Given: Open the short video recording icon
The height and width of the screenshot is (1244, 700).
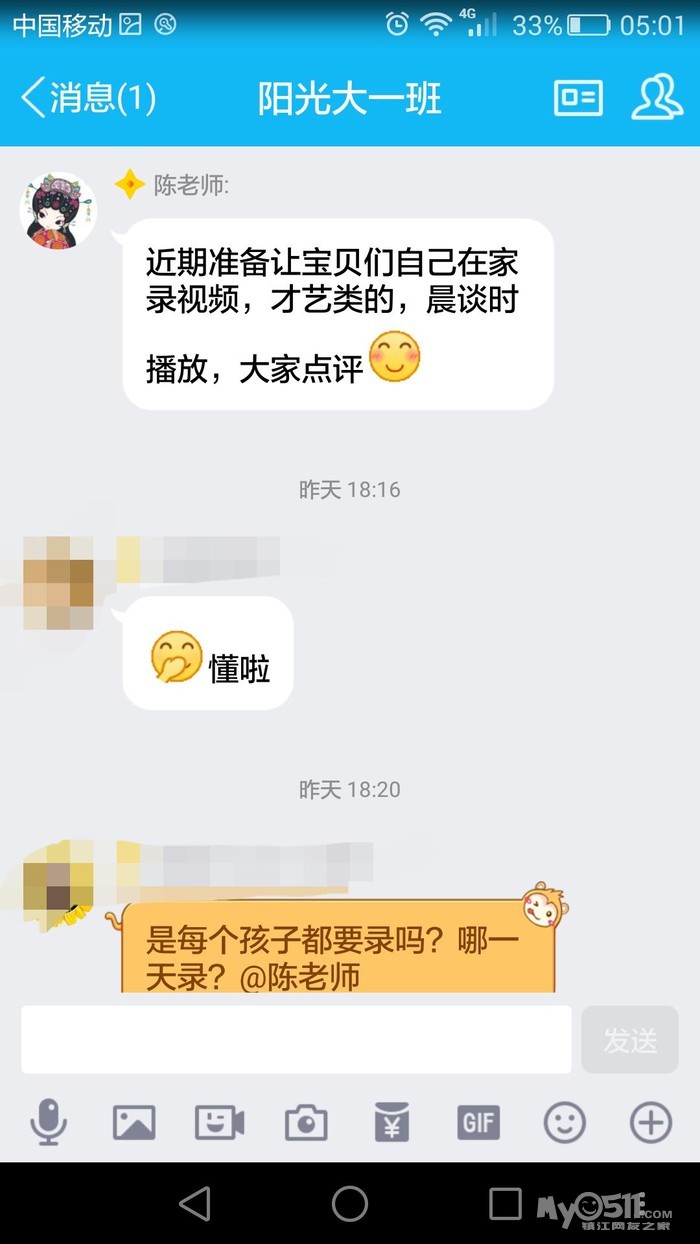Looking at the screenshot, I should [220, 1123].
